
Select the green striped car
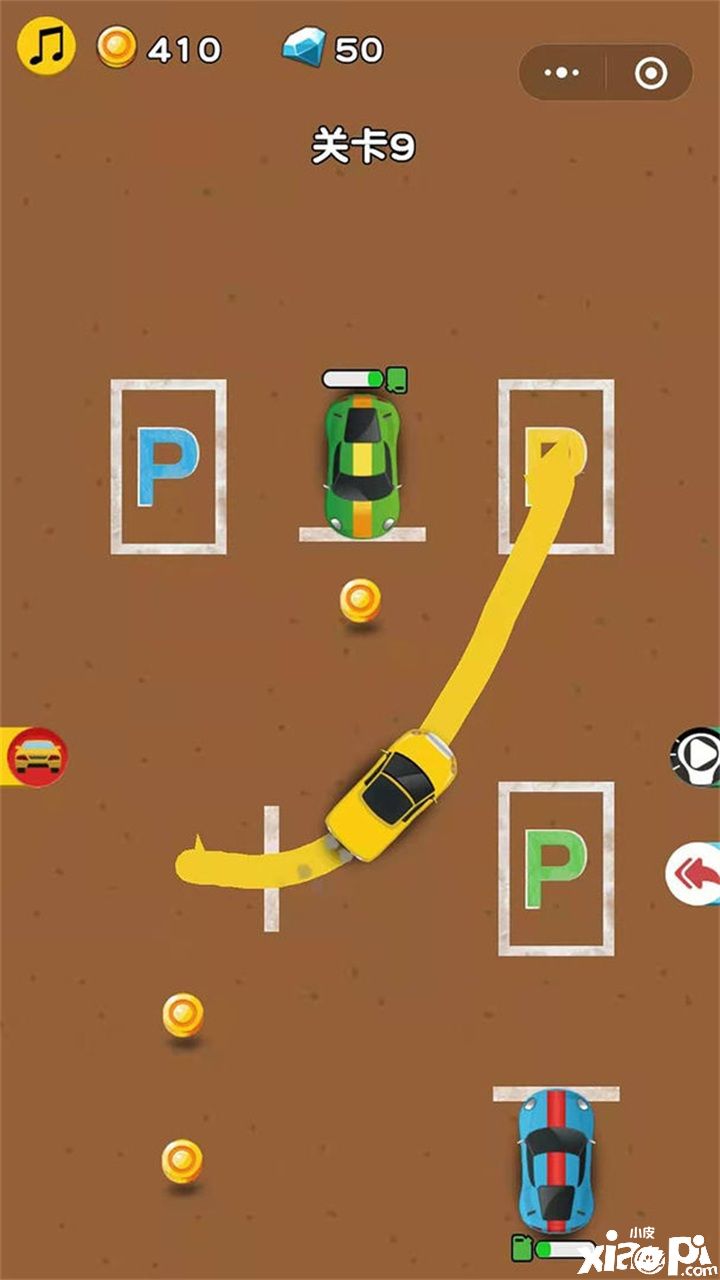pyautogui.click(x=362, y=450)
